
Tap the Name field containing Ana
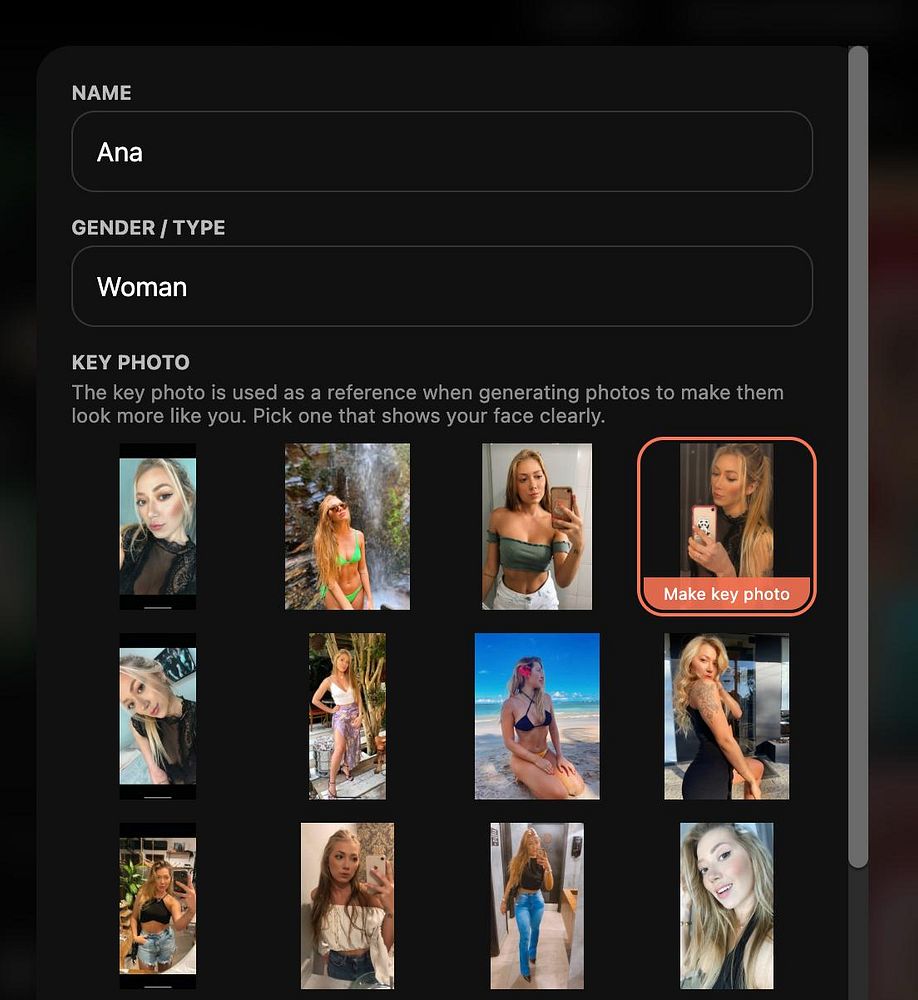click(x=441, y=152)
